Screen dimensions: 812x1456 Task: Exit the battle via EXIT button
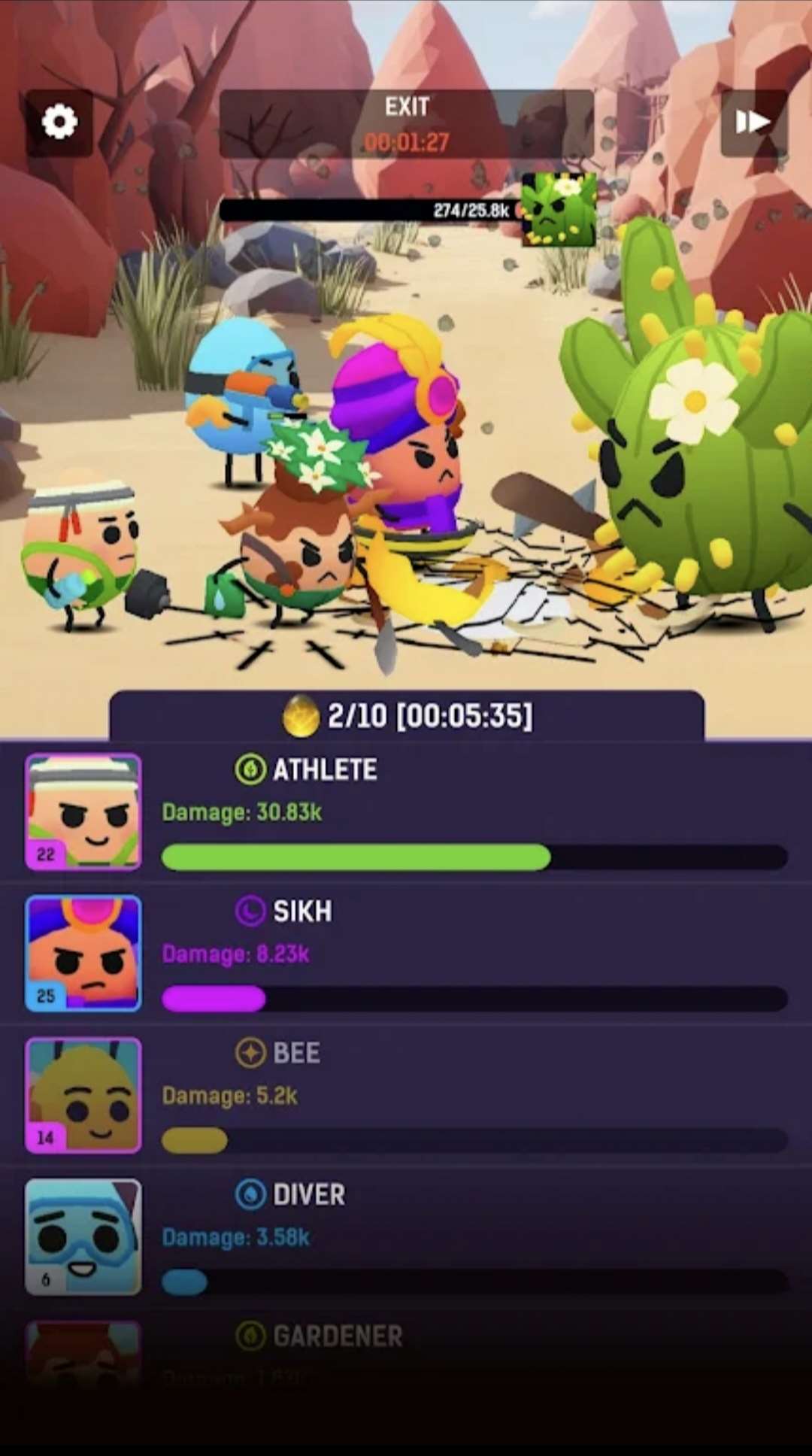point(407,124)
